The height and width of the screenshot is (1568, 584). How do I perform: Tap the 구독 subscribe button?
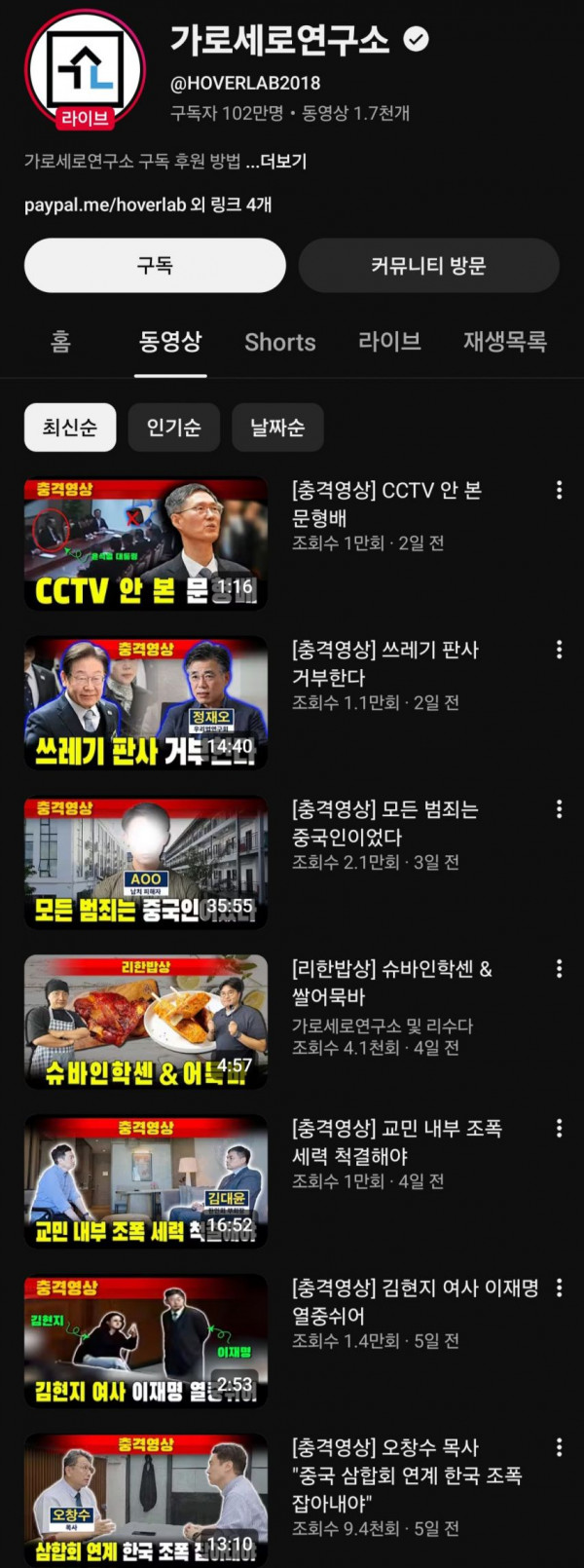coord(155,265)
